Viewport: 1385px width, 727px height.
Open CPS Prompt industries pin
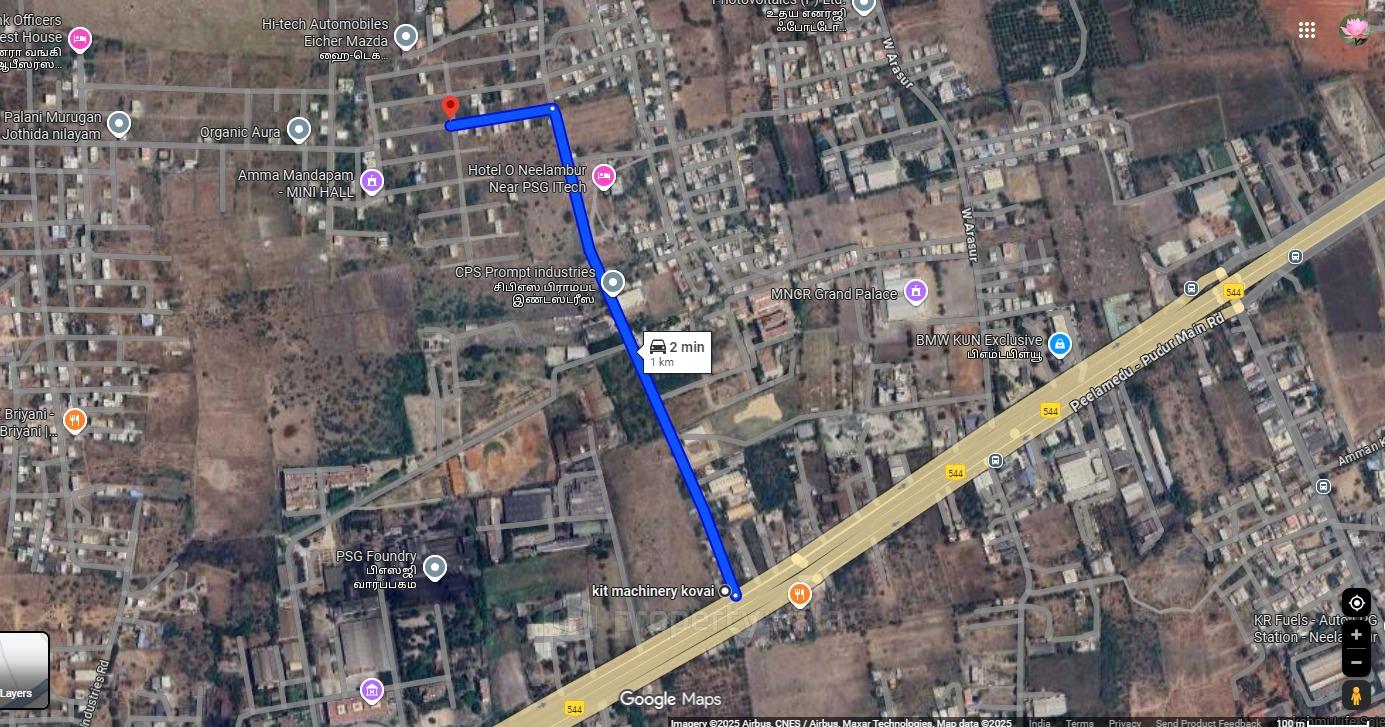[x=613, y=283]
